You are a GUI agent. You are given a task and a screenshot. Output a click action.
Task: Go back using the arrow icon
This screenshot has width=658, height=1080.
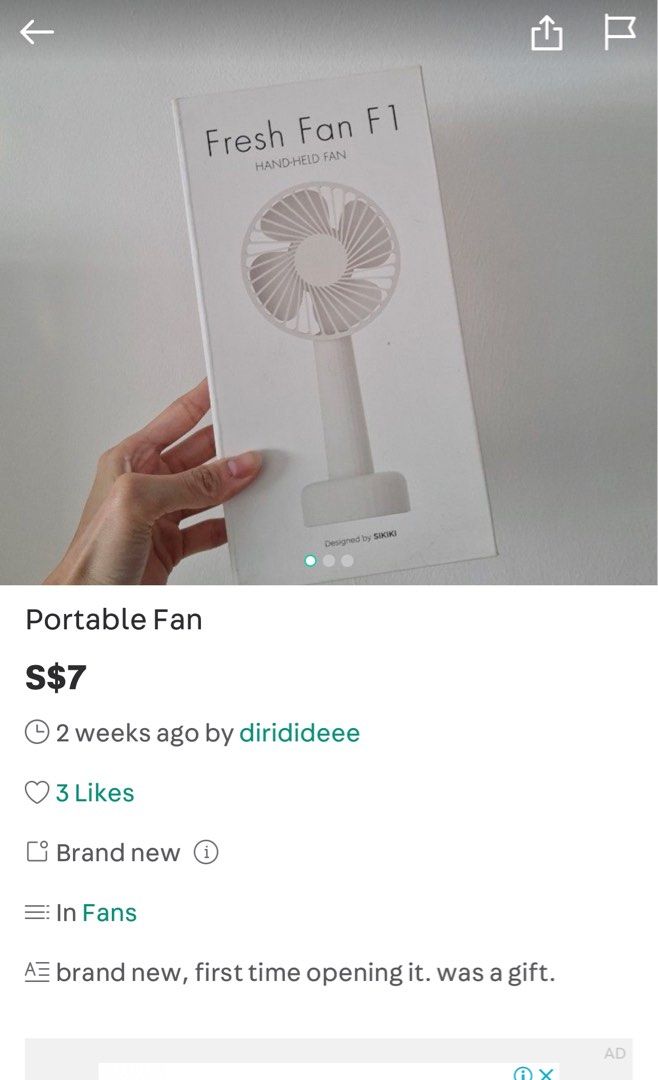(x=37, y=32)
